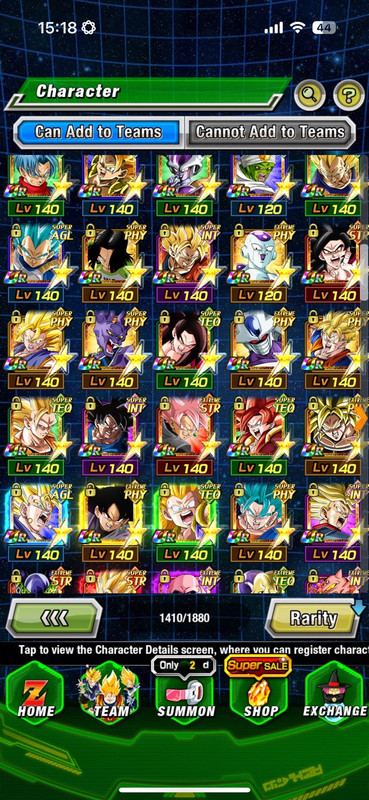369x800 pixels.
Task: View the Super INT Lv 140 black-haired character
Action: click(x=111, y=436)
